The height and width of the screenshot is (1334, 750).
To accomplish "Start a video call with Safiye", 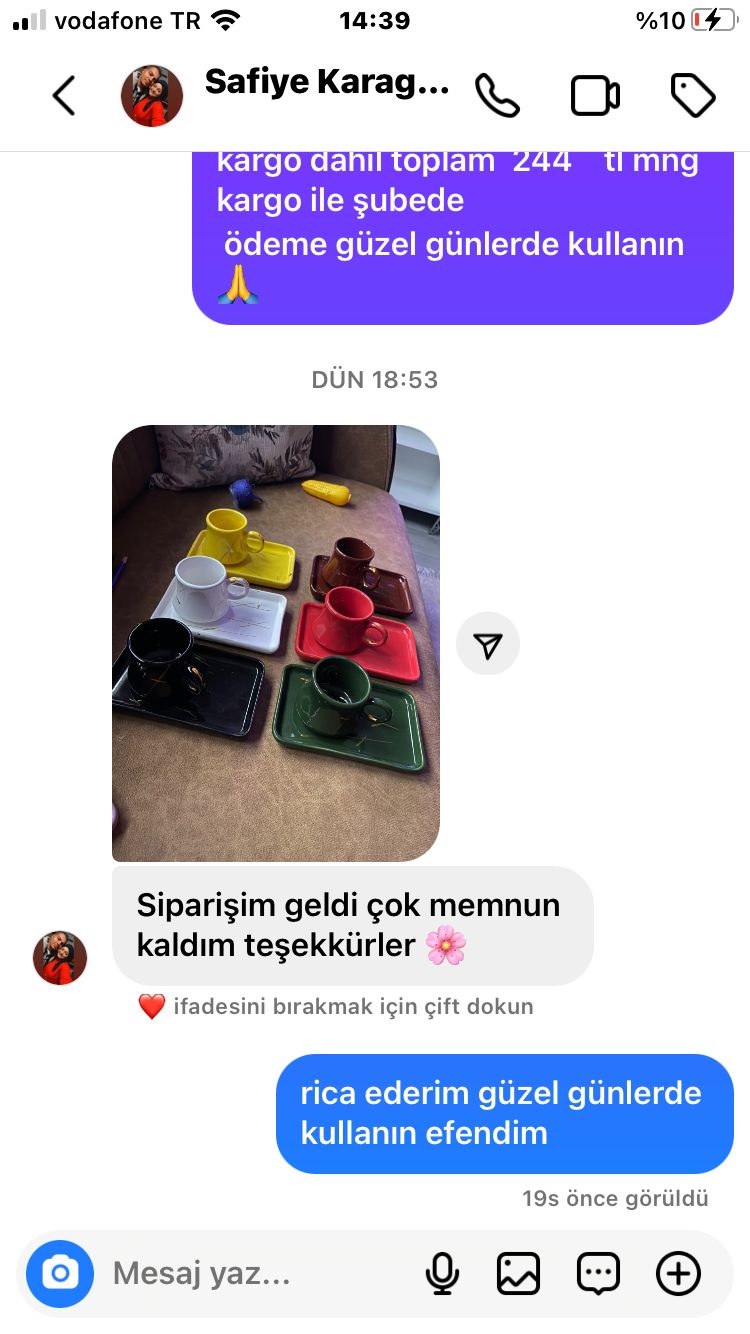I will (595, 96).
